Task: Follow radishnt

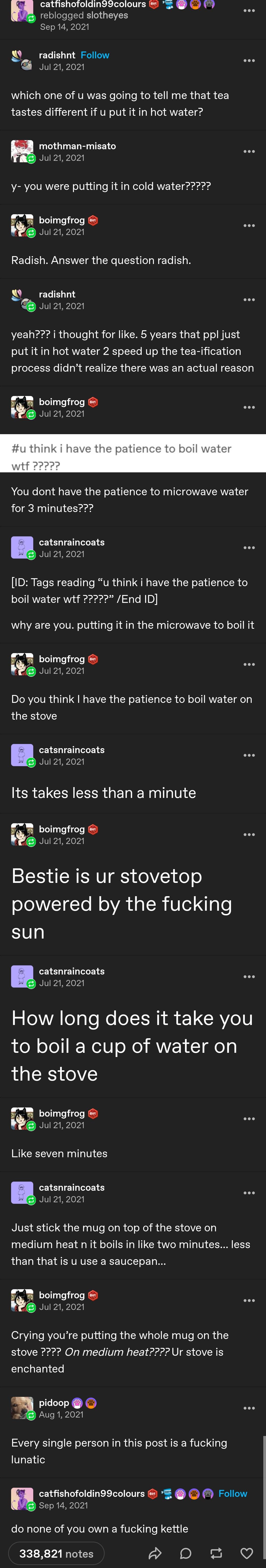Action: coord(95,55)
